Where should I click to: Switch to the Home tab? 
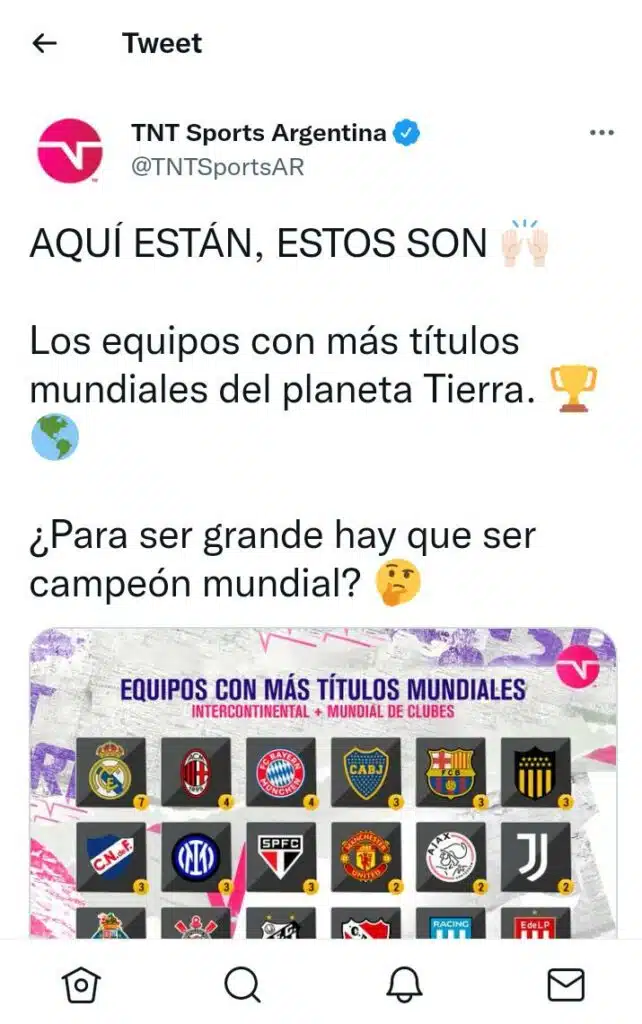tap(81, 986)
